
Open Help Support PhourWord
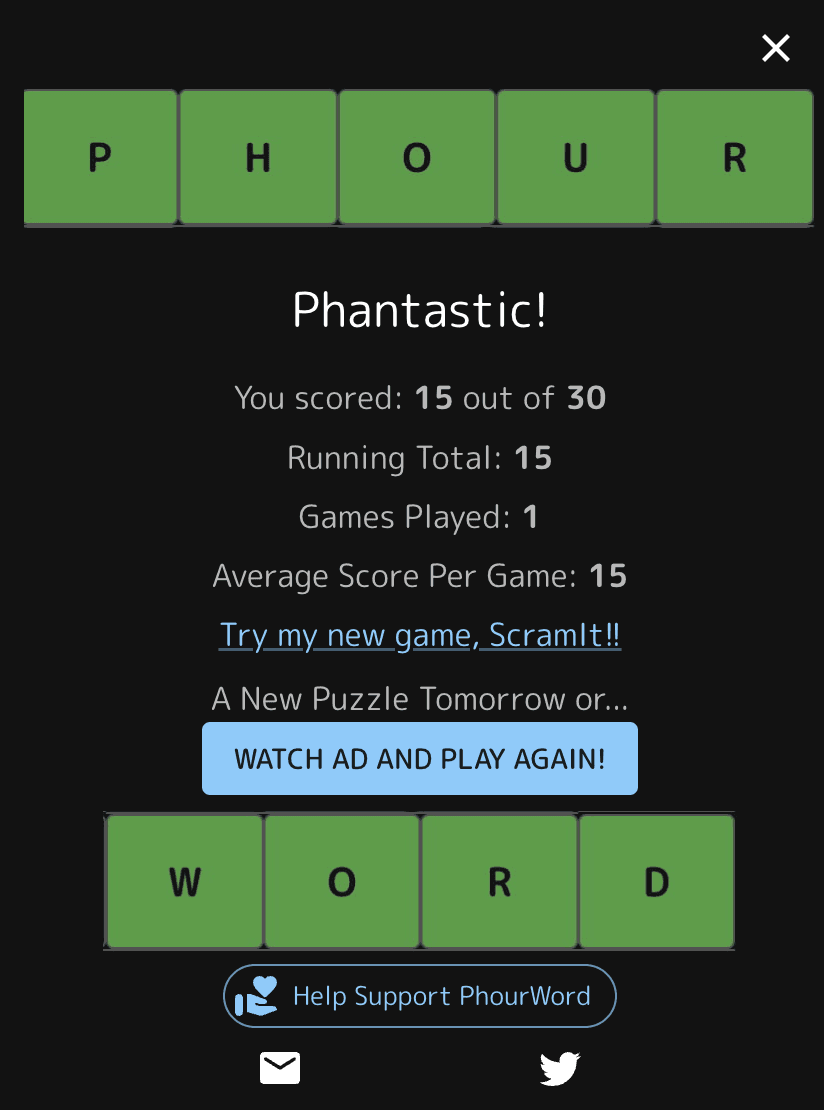(x=420, y=996)
